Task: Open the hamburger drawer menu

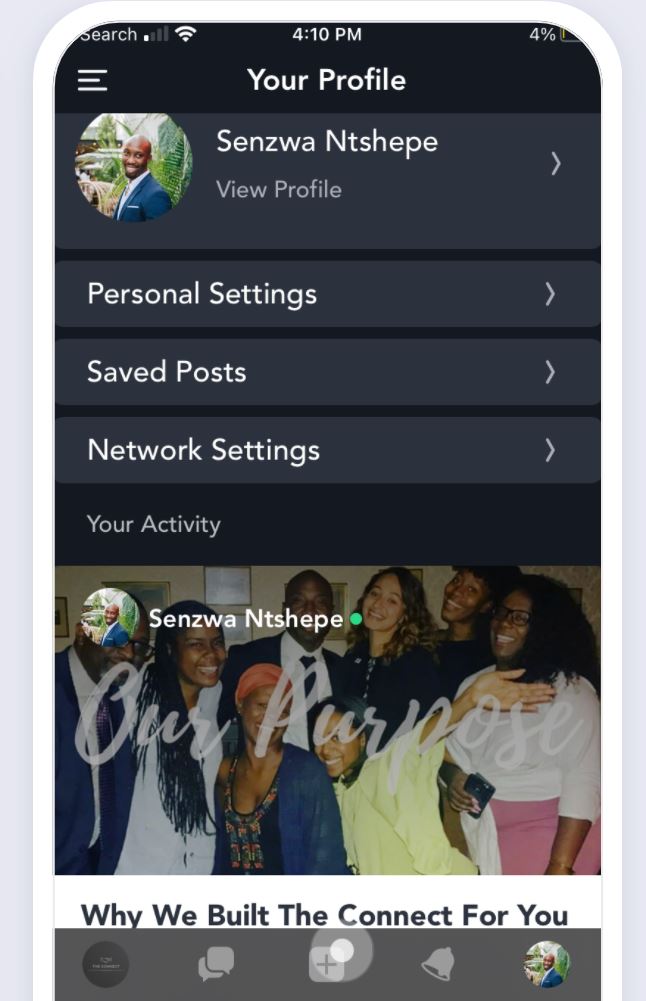Action: pos(92,81)
